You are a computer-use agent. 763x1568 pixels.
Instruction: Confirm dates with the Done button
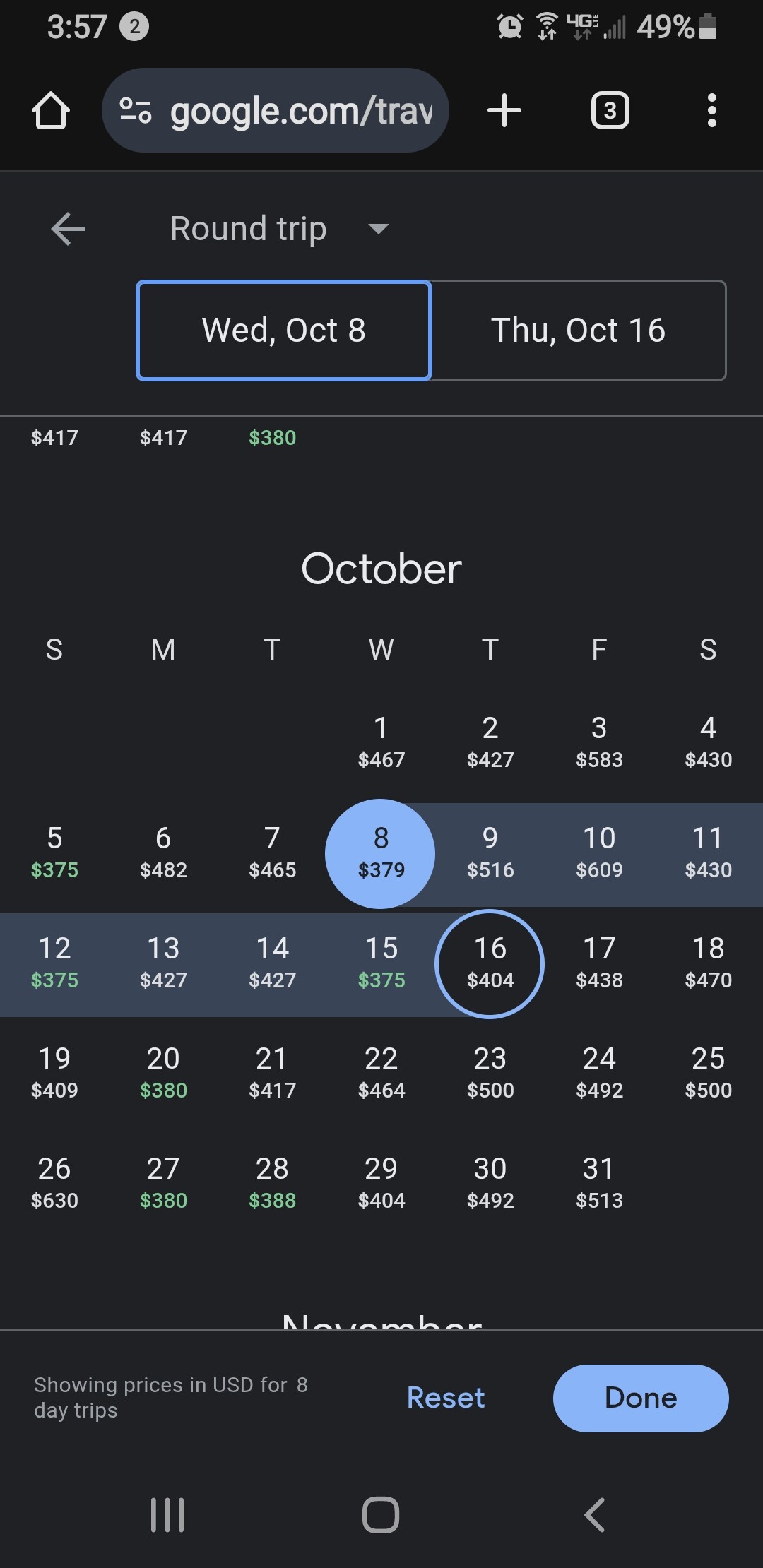(641, 1398)
